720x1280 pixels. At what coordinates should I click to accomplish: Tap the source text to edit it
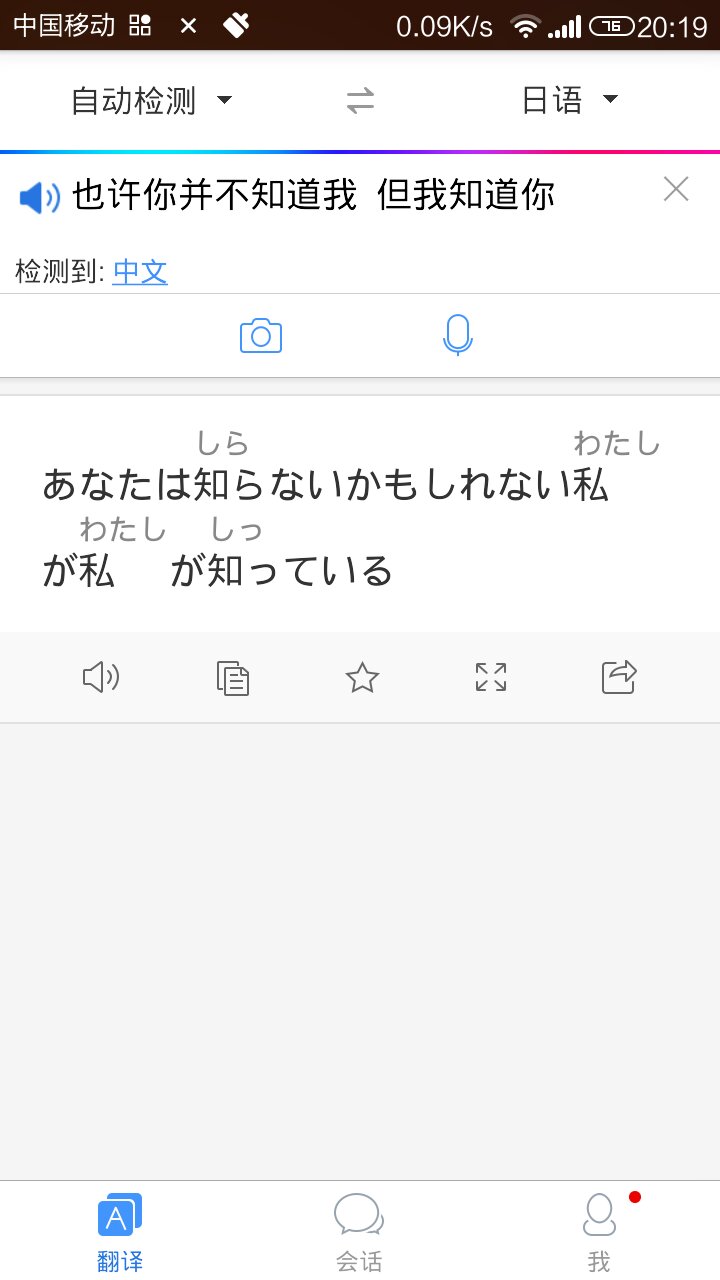pyautogui.click(x=310, y=196)
